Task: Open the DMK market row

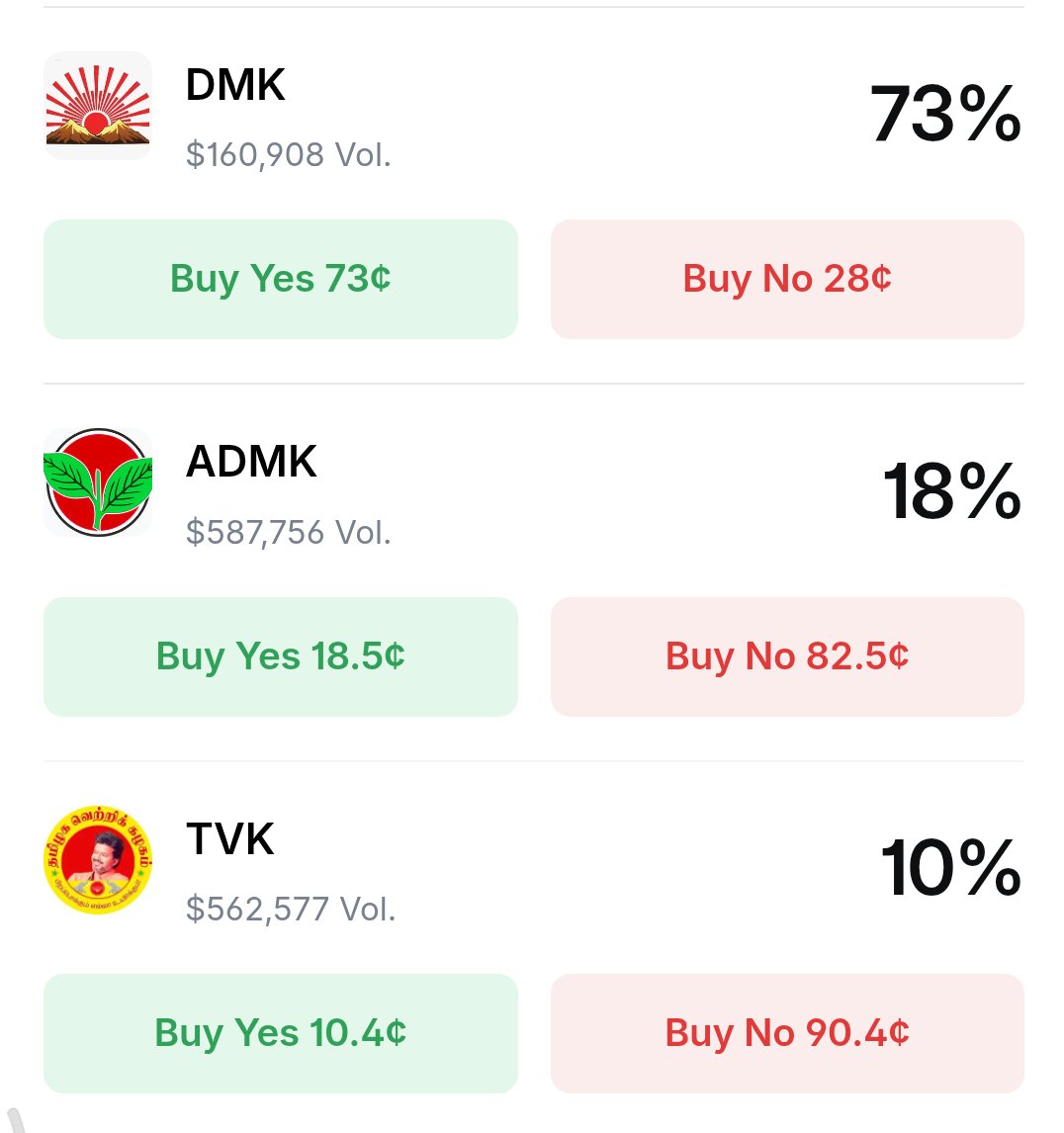Action: 235,86
